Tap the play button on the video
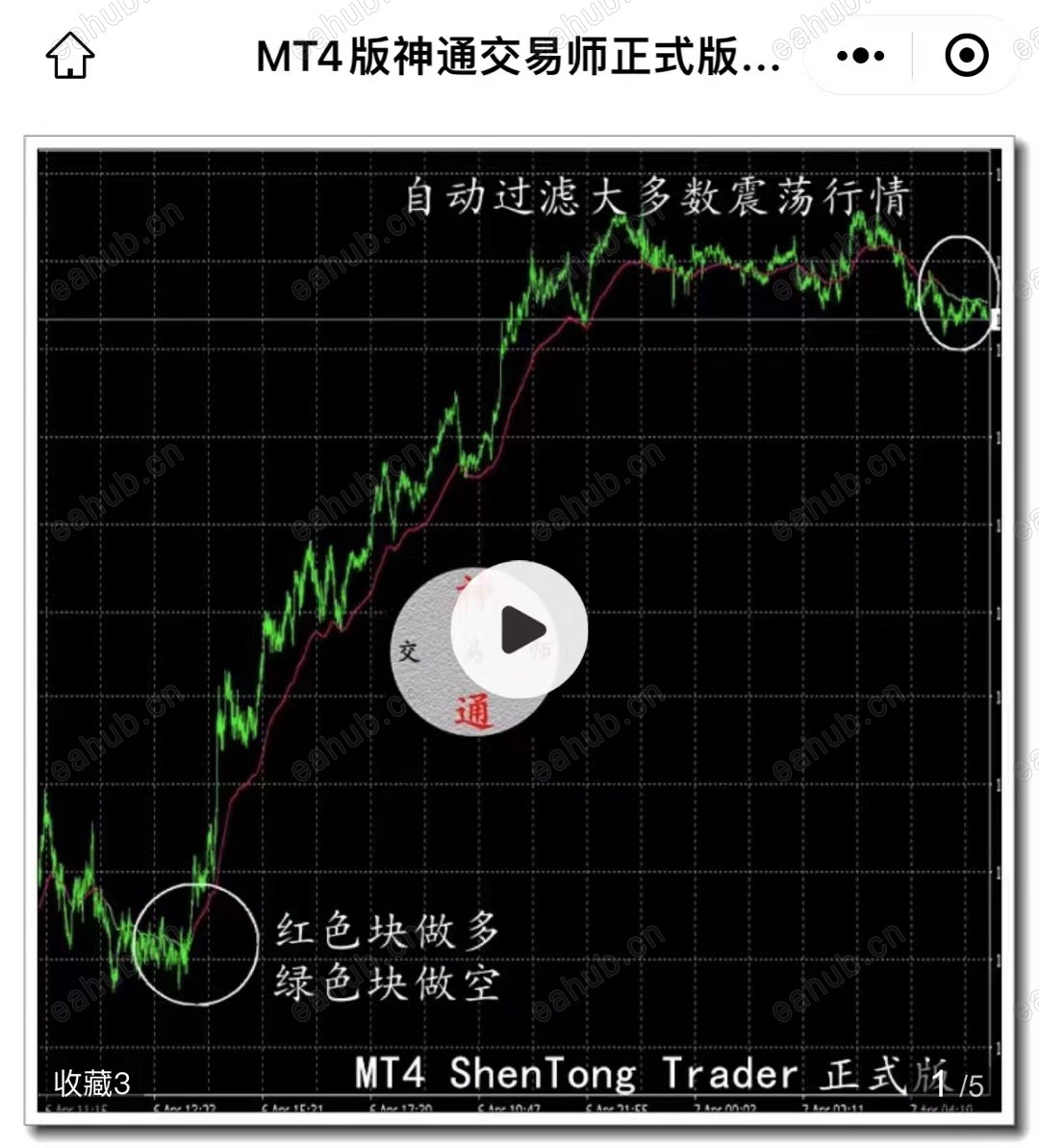1039x1148 pixels. click(x=519, y=627)
